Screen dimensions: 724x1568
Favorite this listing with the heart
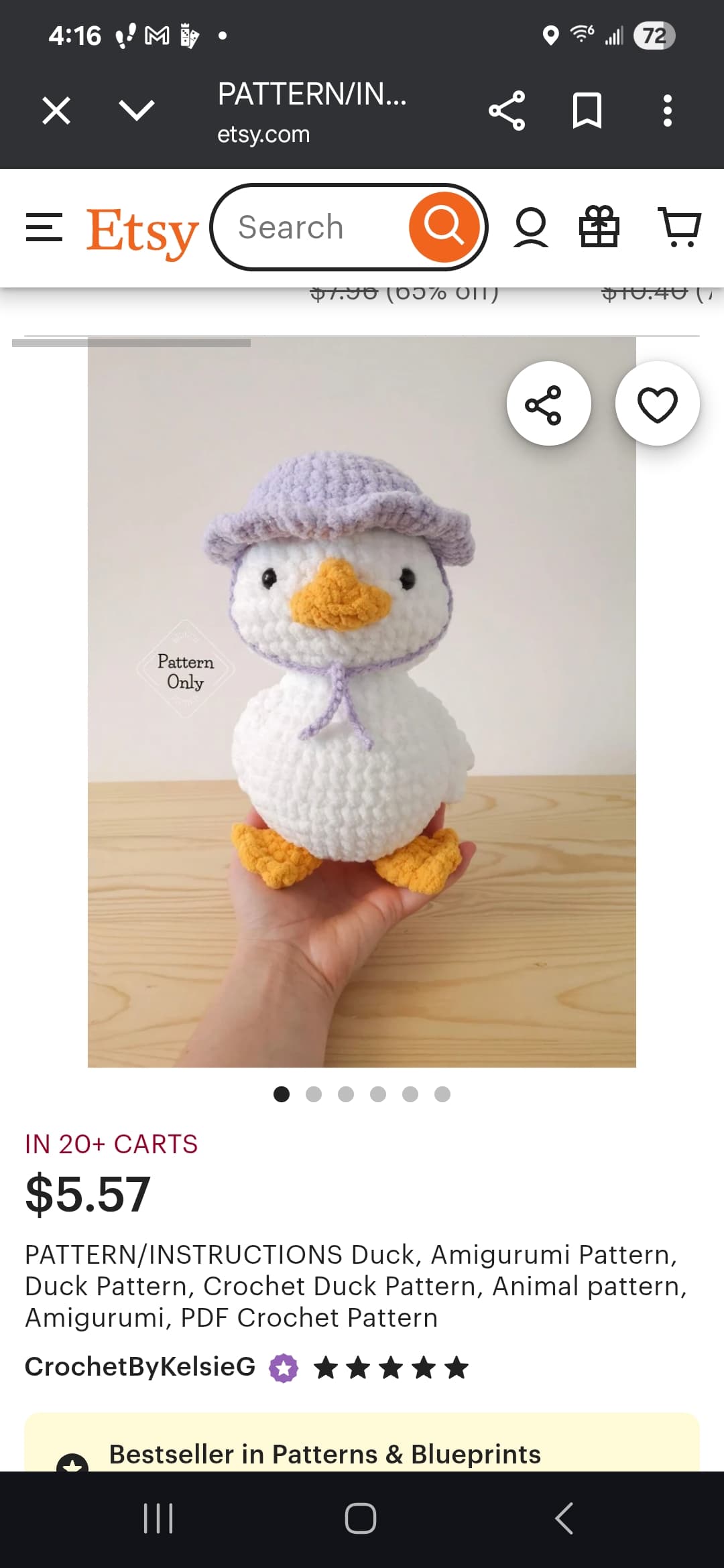tap(658, 404)
